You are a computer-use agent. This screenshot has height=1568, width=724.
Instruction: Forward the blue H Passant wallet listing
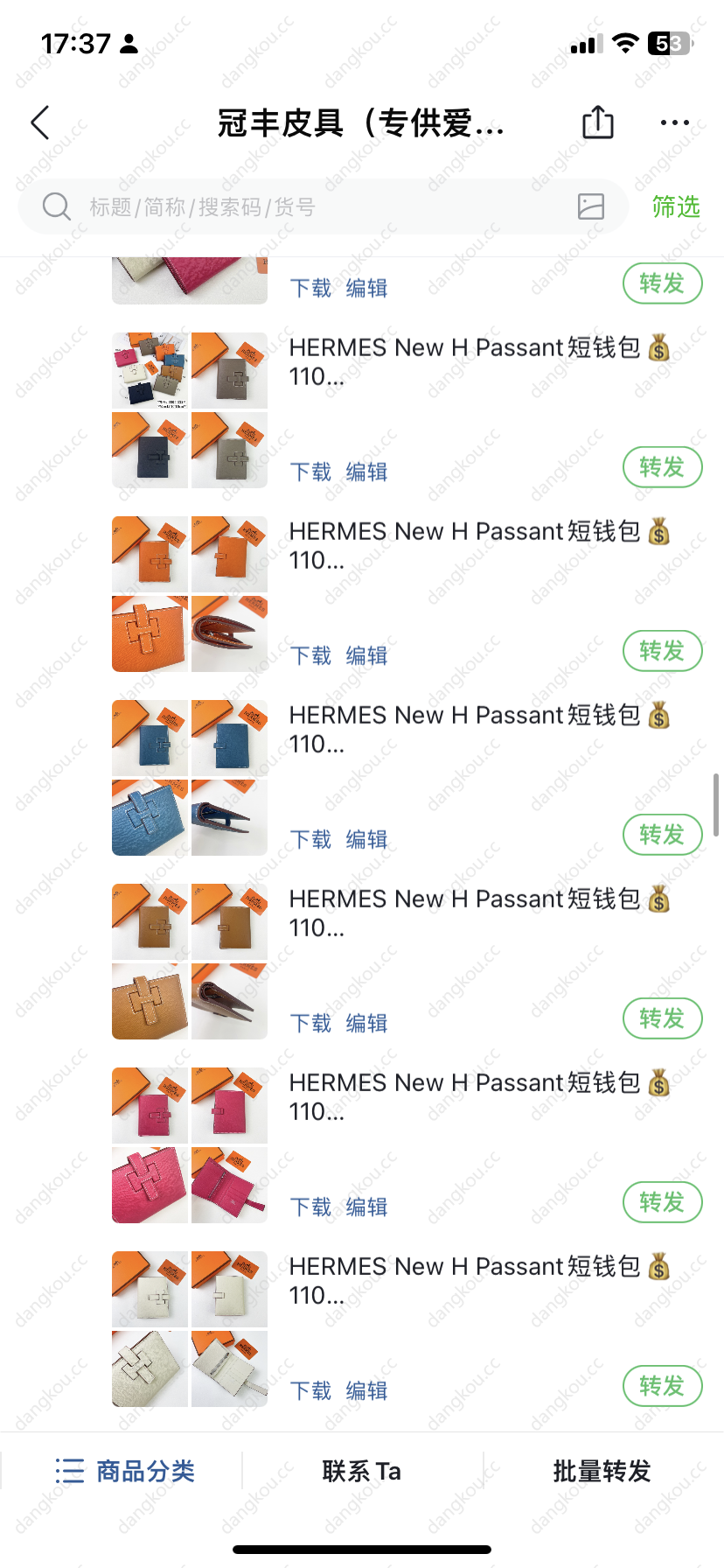662,835
